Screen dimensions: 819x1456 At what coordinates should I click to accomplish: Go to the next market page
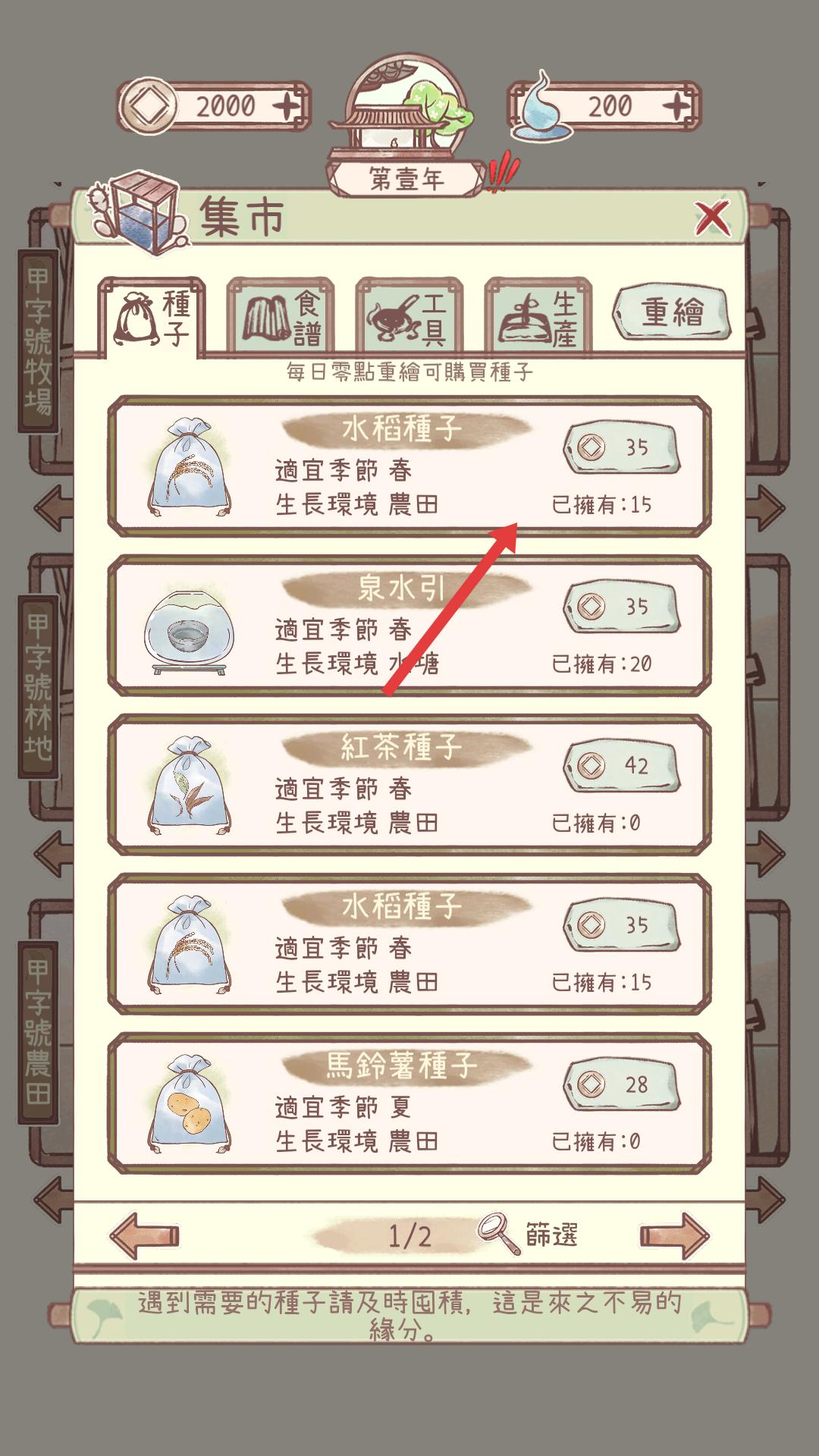[x=673, y=1236]
